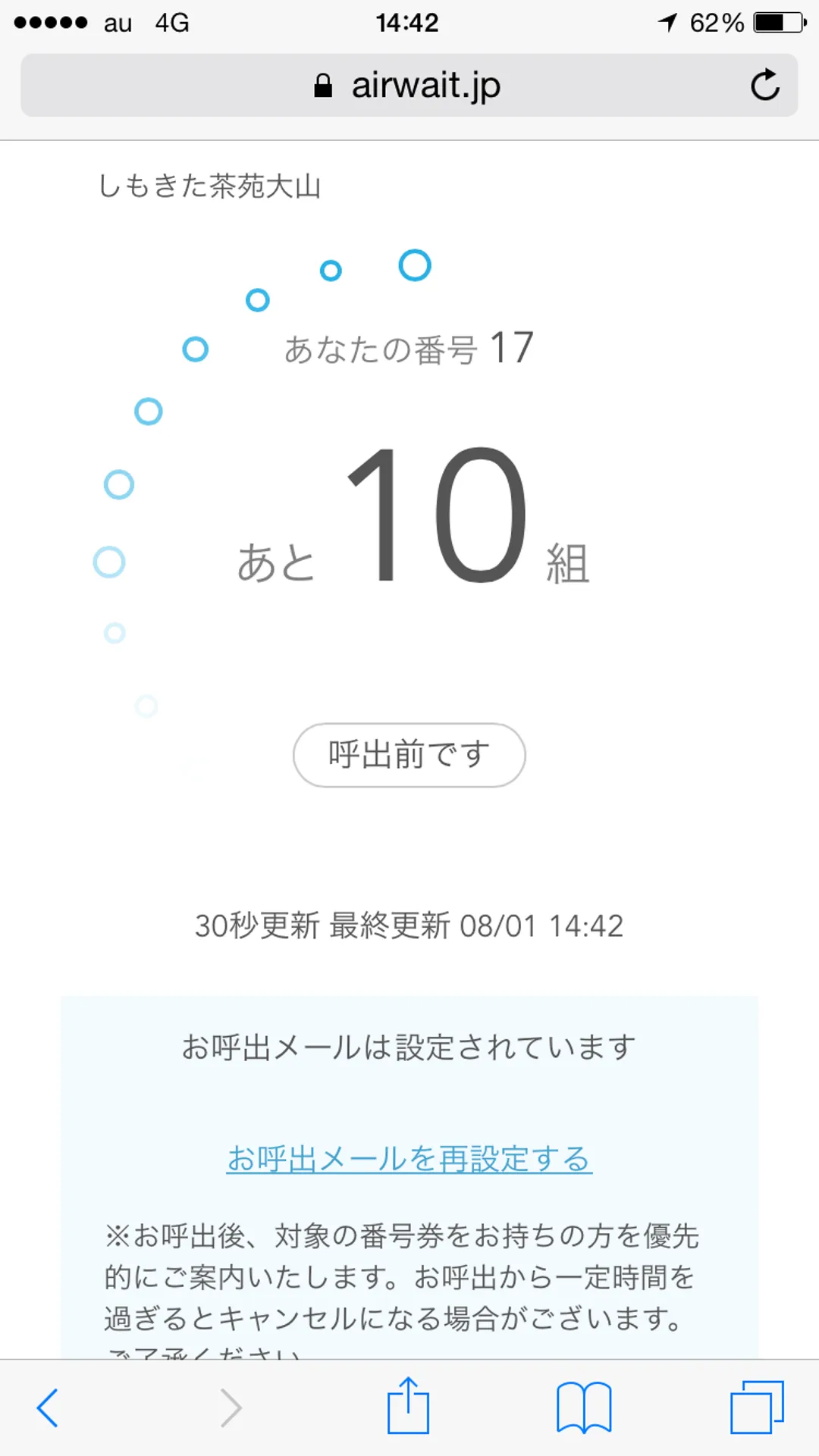This screenshot has height=1456, width=819.
Task: Tap the 呼出前です status button
Action: [408, 755]
